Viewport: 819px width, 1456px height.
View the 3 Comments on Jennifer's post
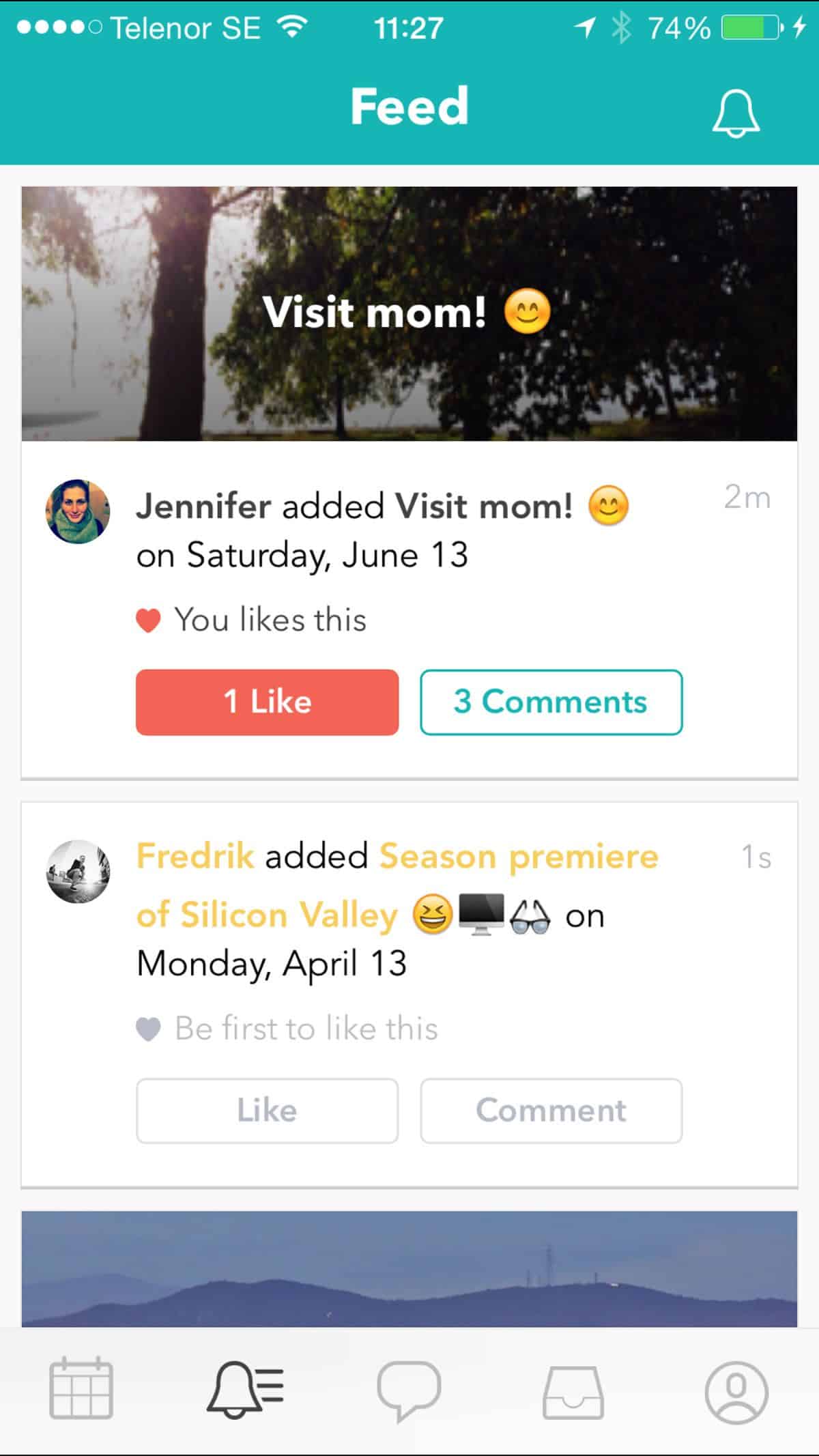[551, 702]
